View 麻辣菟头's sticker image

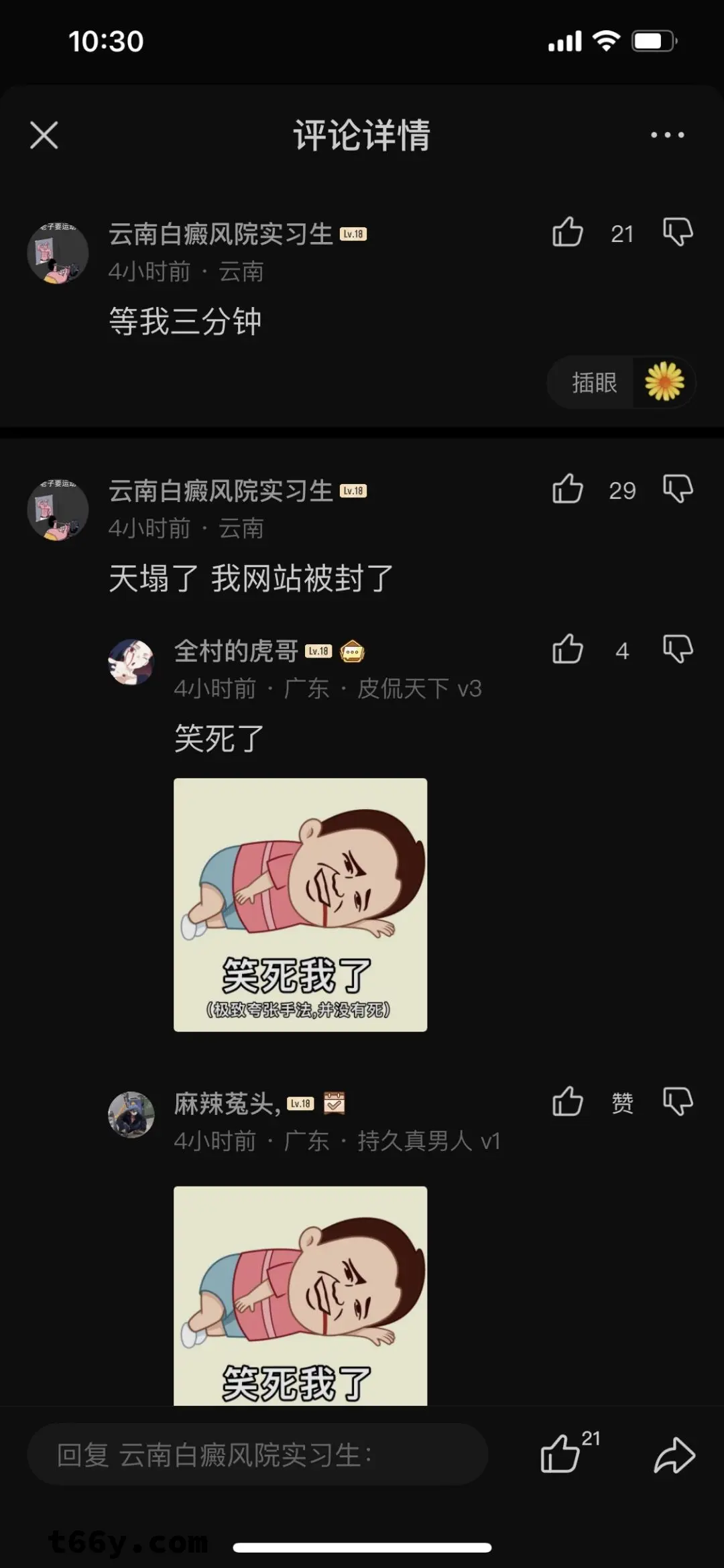coord(300,1295)
